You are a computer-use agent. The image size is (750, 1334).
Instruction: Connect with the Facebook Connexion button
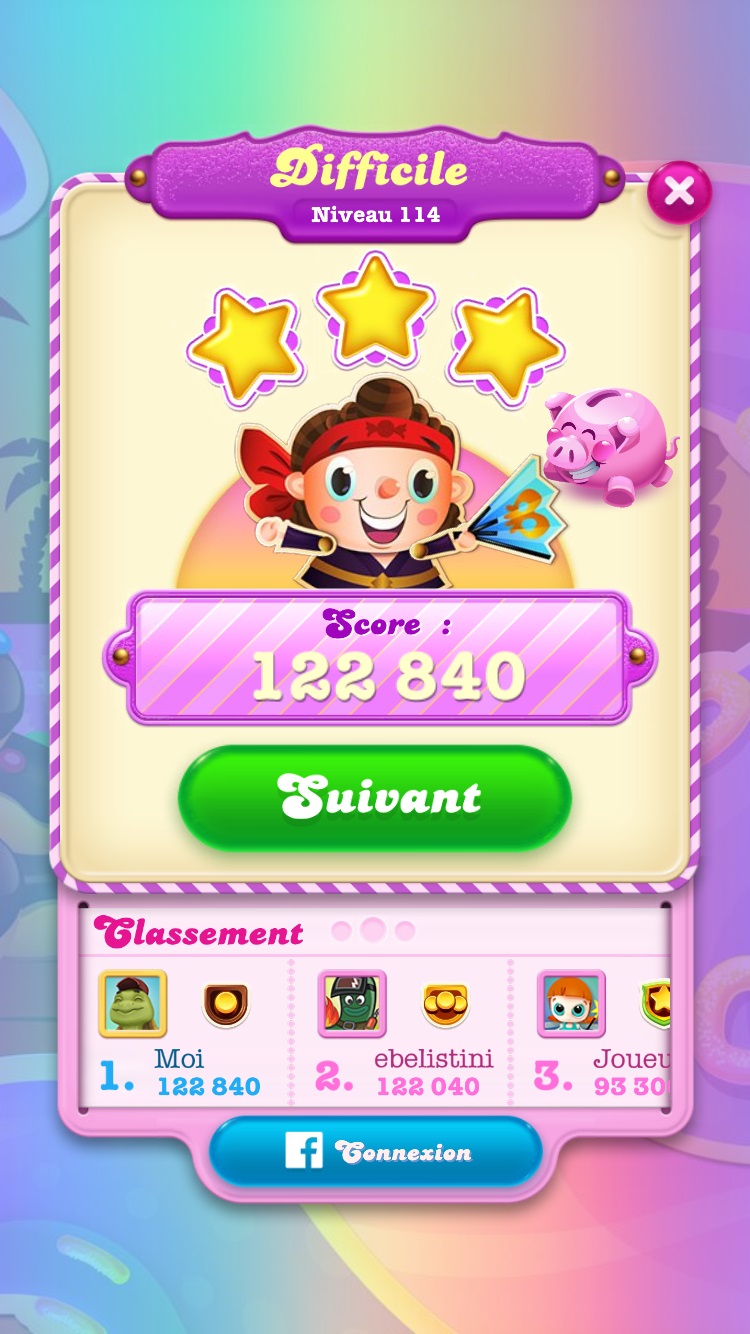click(x=375, y=1152)
